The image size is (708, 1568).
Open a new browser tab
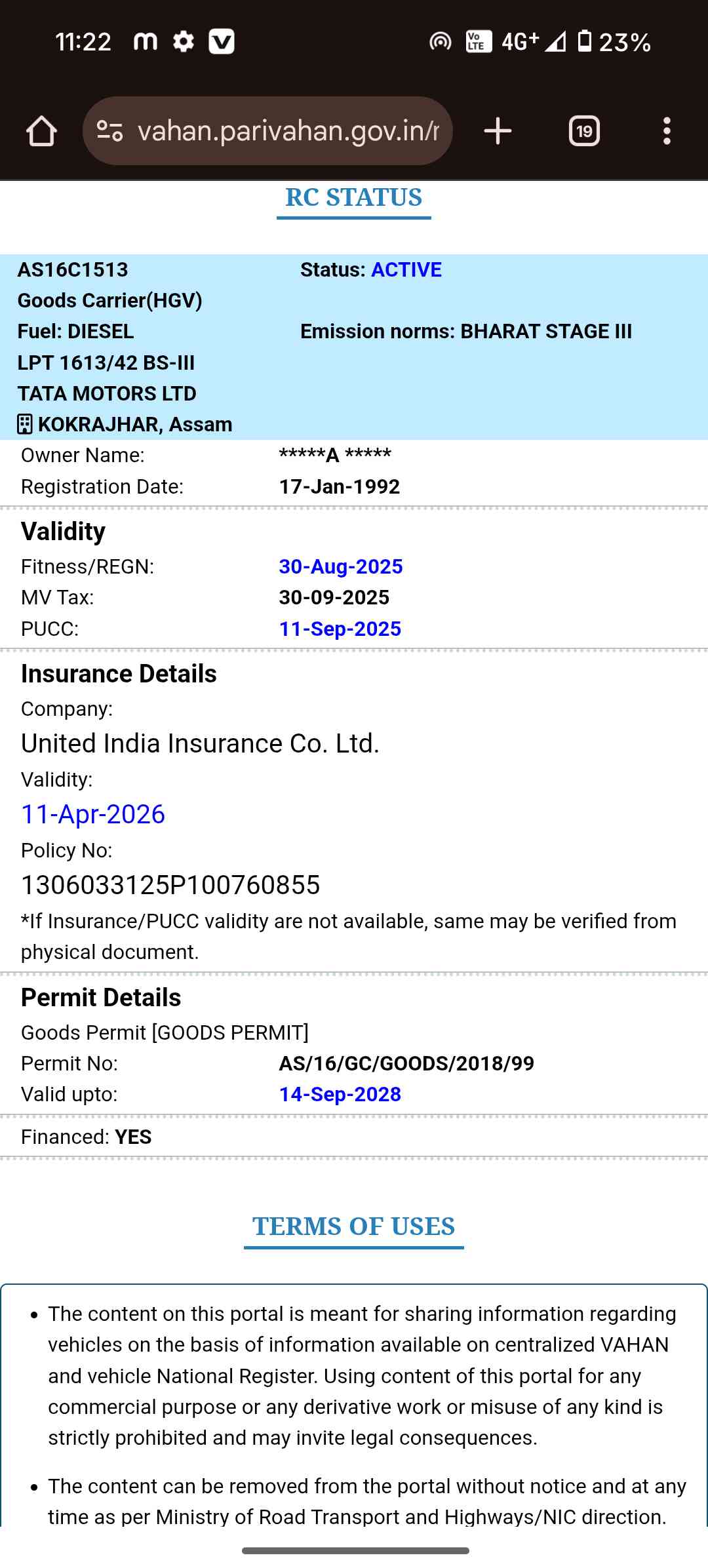pos(498,131)
